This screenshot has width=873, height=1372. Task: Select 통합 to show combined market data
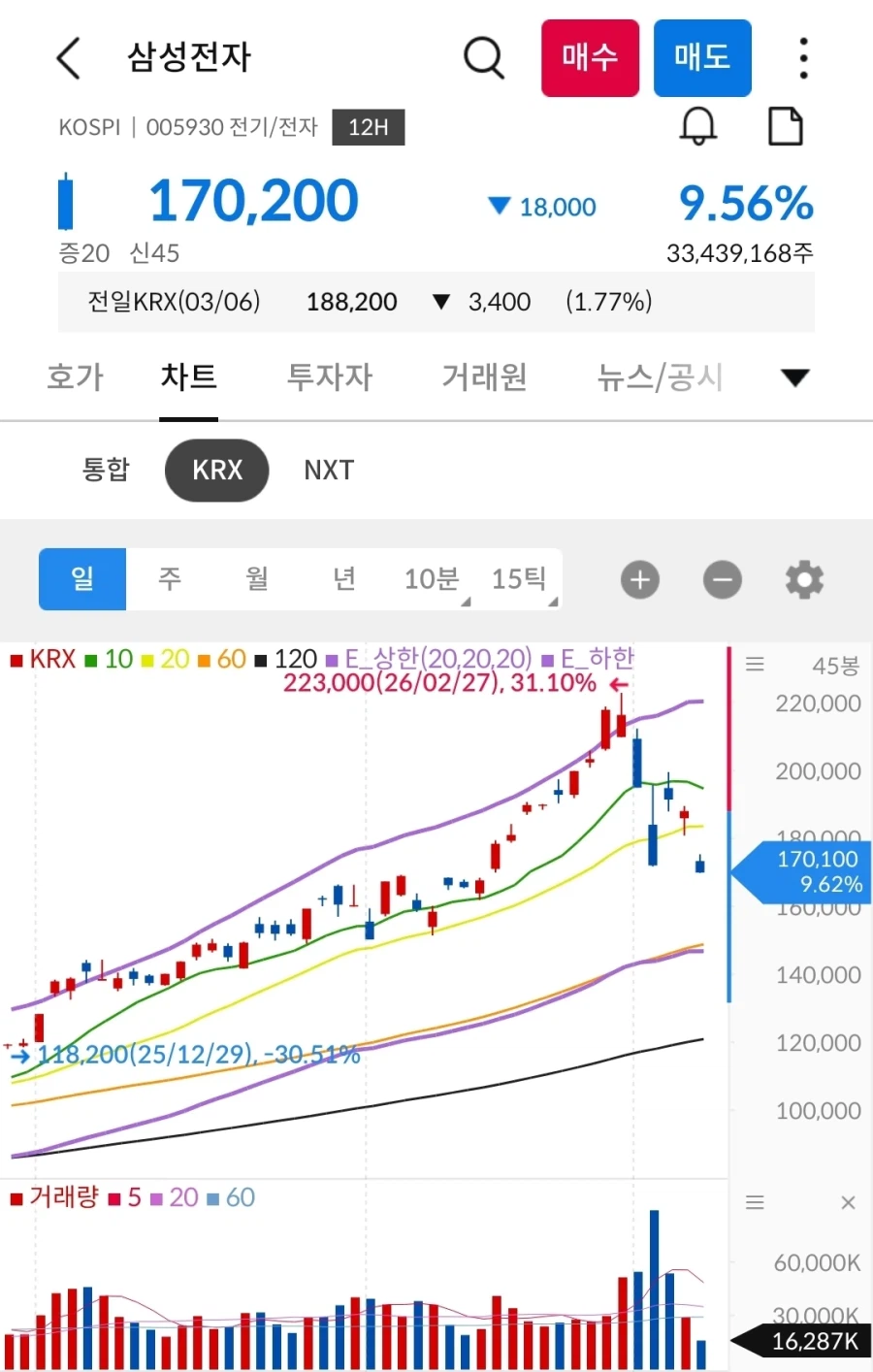coord(107,471)
